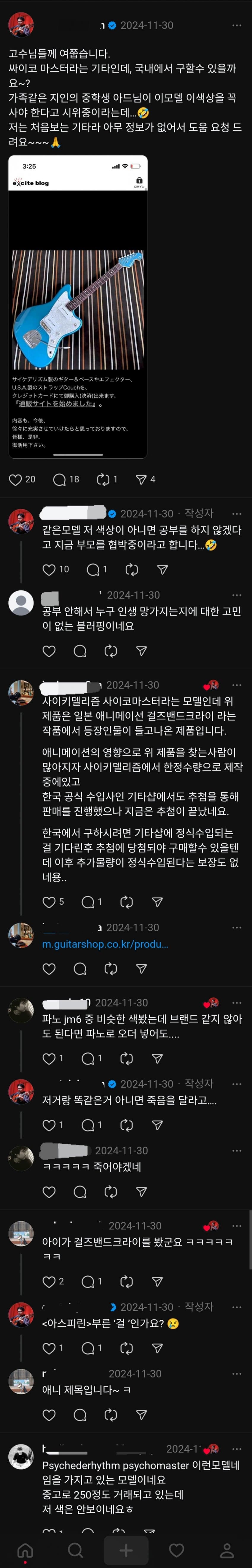
Task: View the original poster's profile picture
Action: coord(21,26)
